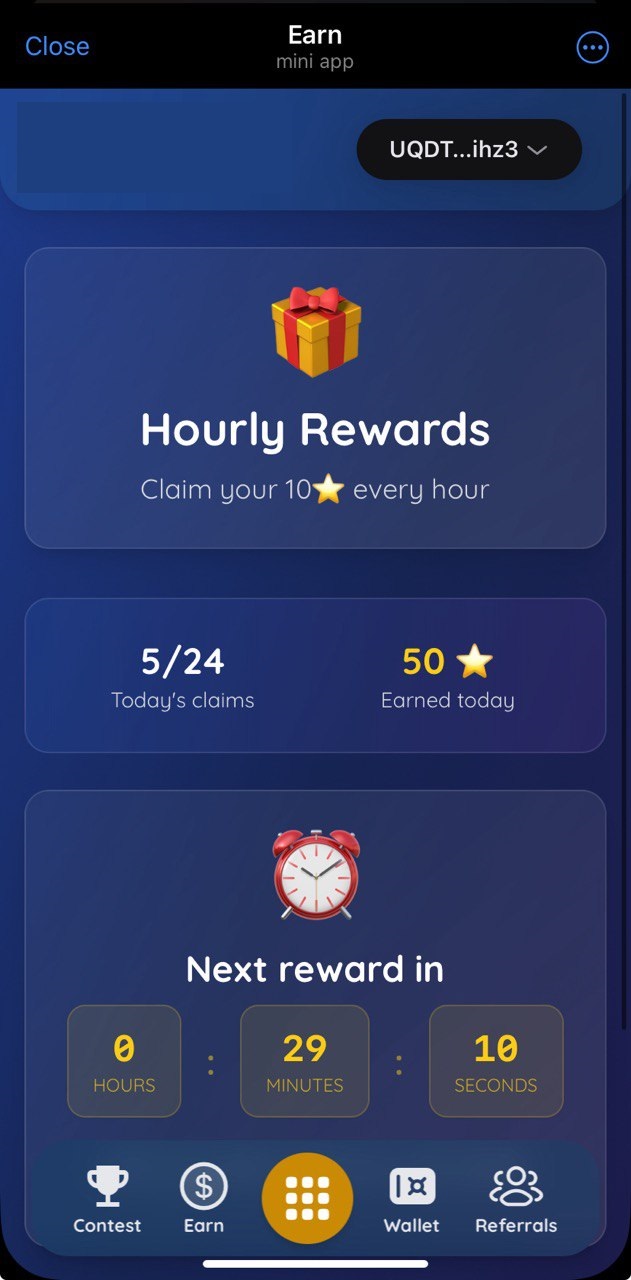The image size is (631, 1280).
Task: View the Referrals tab
Action: coord(516,1200)
